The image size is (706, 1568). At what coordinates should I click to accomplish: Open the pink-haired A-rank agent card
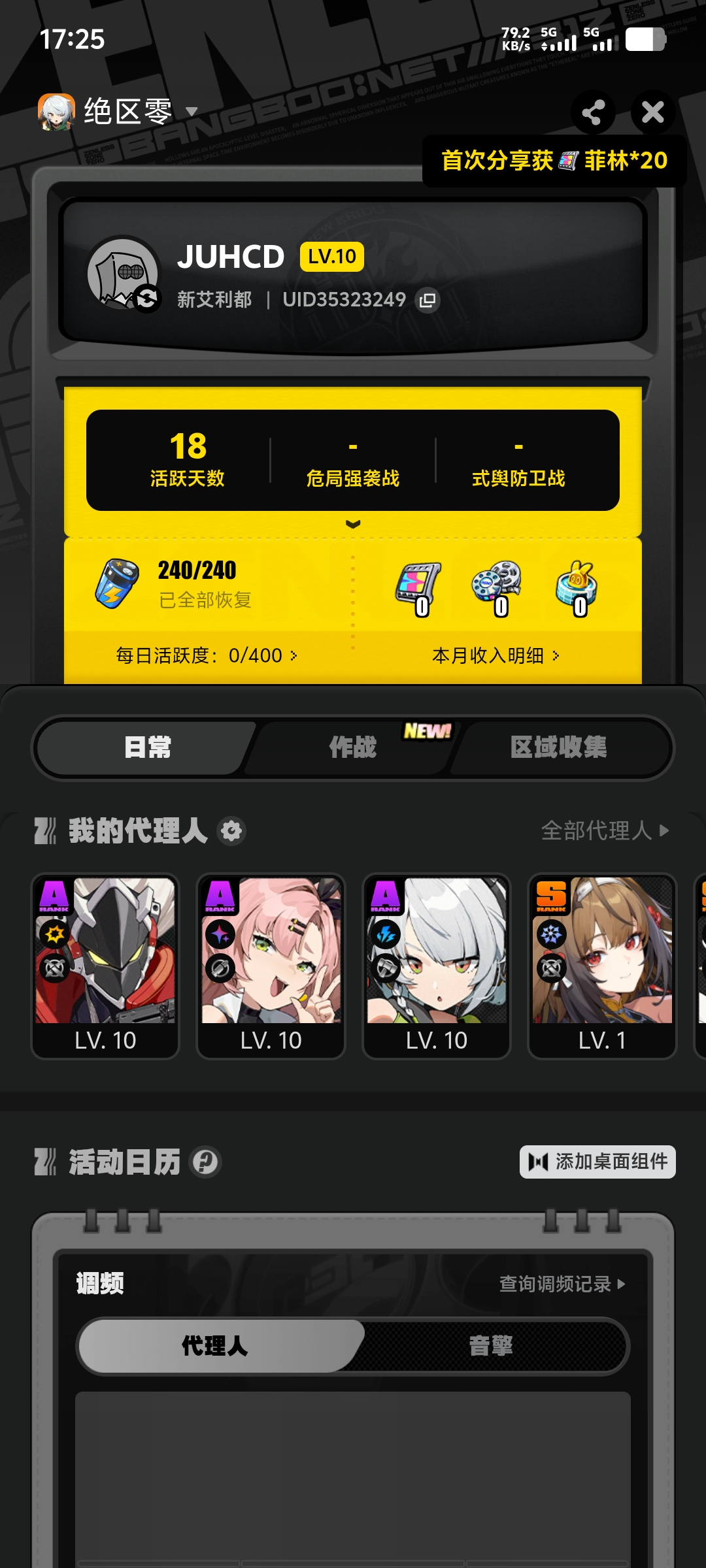point(271,966)
